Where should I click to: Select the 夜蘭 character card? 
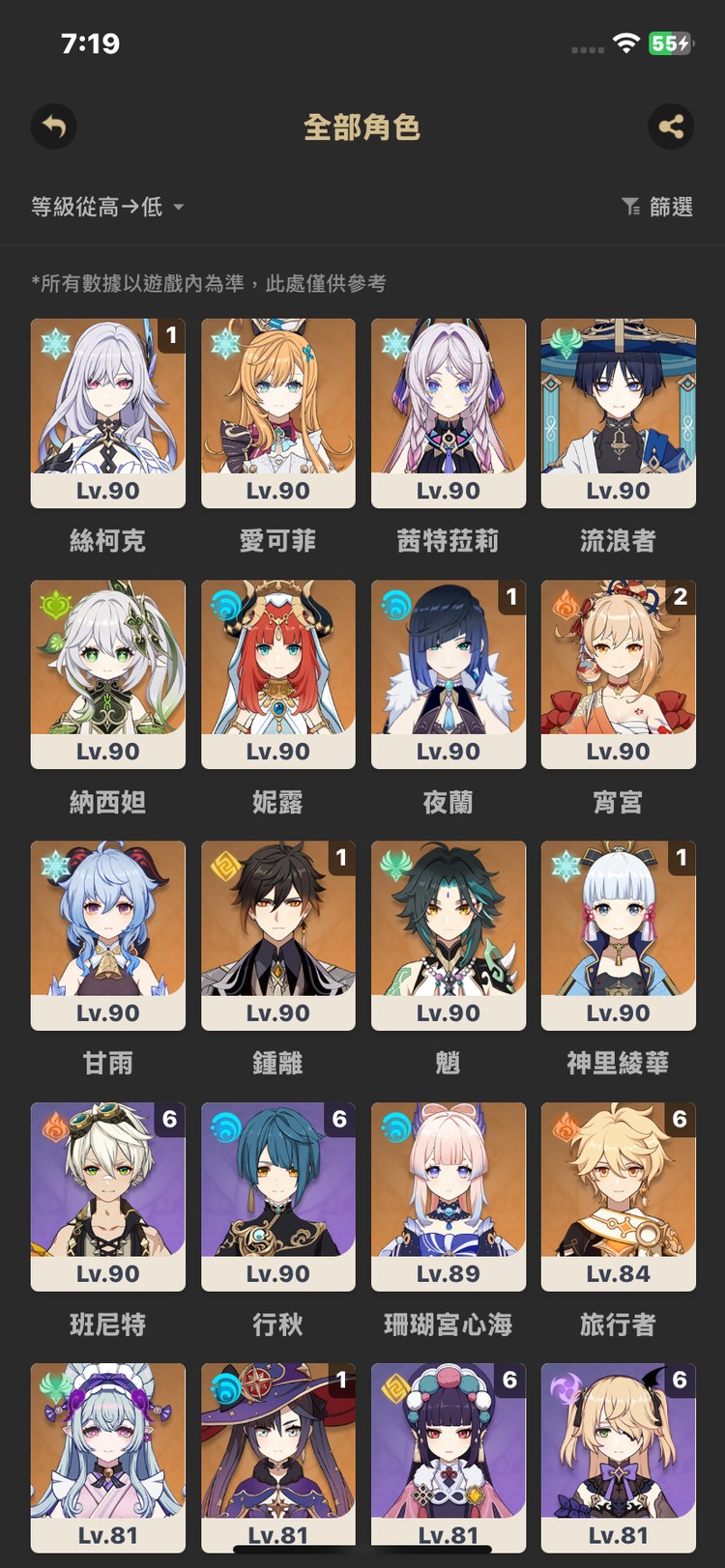[x=449, y=674]
